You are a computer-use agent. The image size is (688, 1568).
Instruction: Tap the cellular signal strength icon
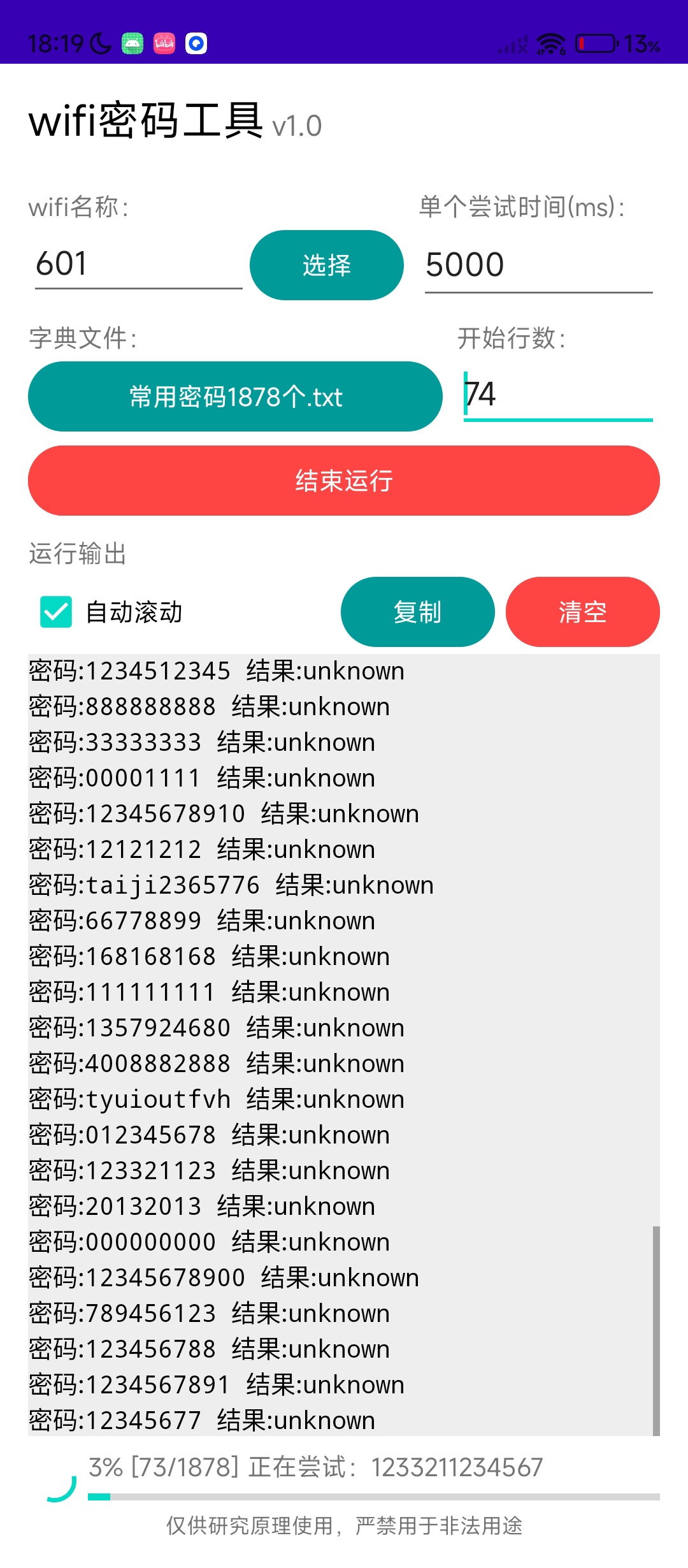point(513,44)
